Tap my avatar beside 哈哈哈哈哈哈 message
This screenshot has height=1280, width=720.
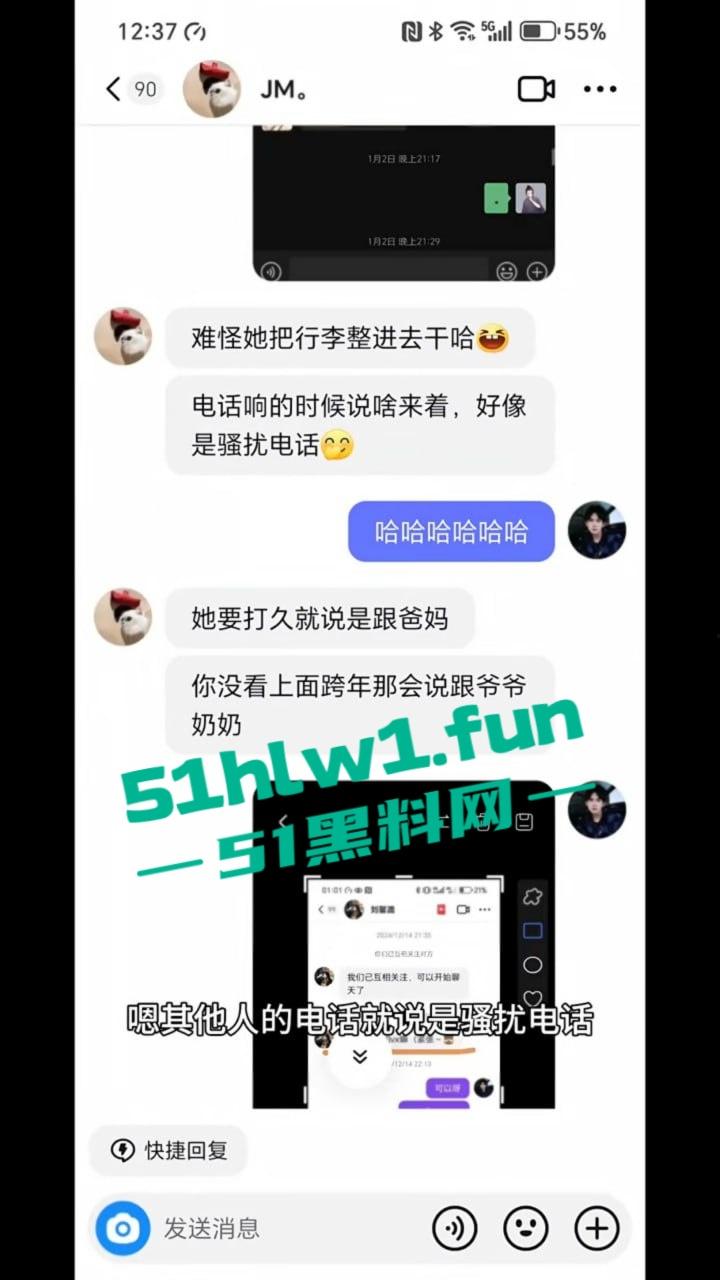coord(597,530)
